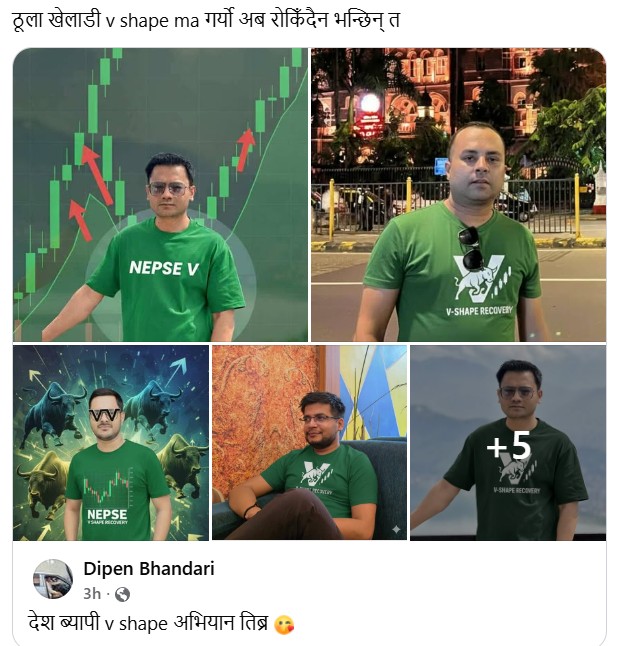Open photo of man seated on sofa
The height and width of the screenshot is (646, 619).
[x=309, y=443]
